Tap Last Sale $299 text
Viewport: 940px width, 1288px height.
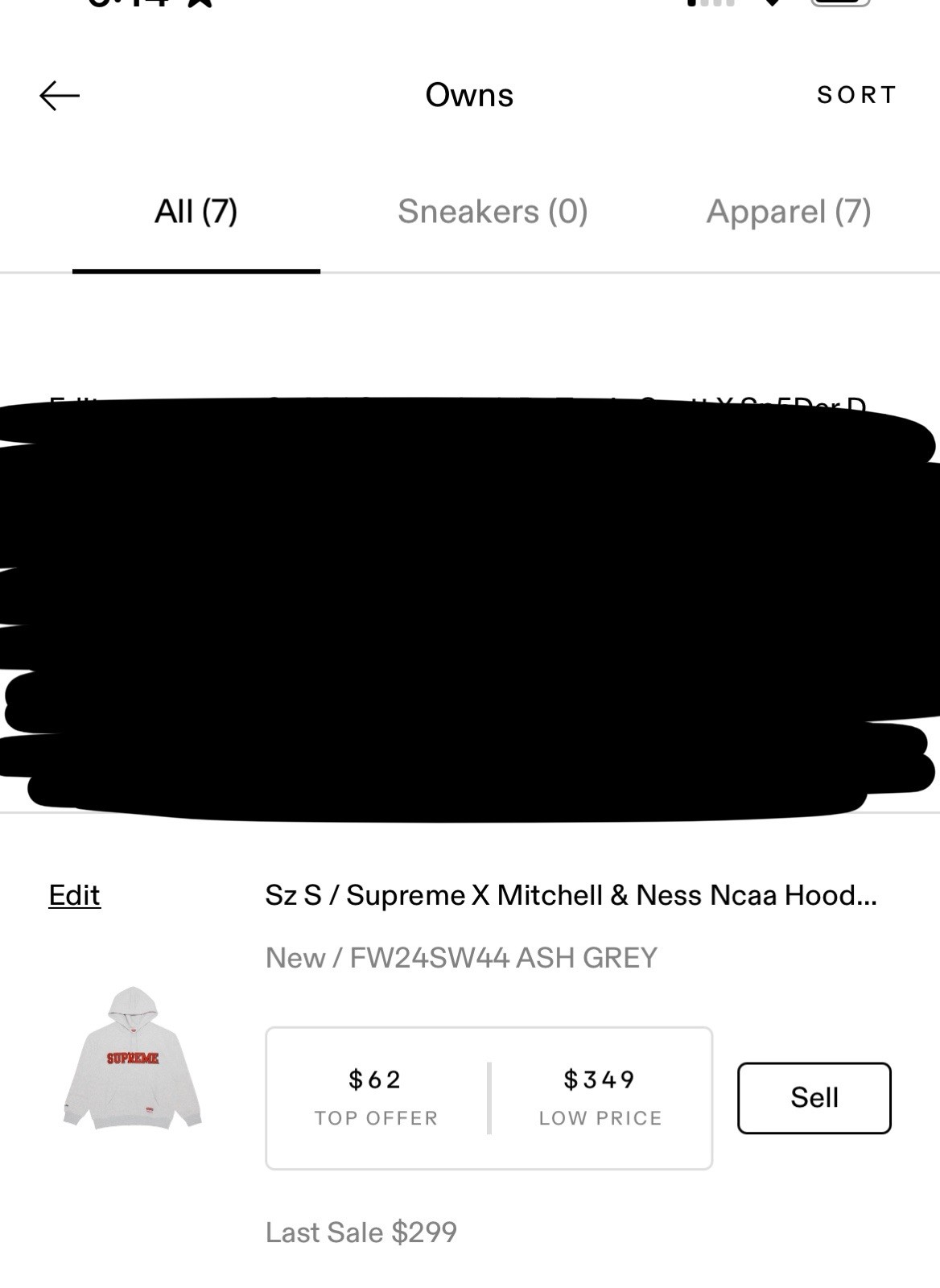tap(361, 1232)
